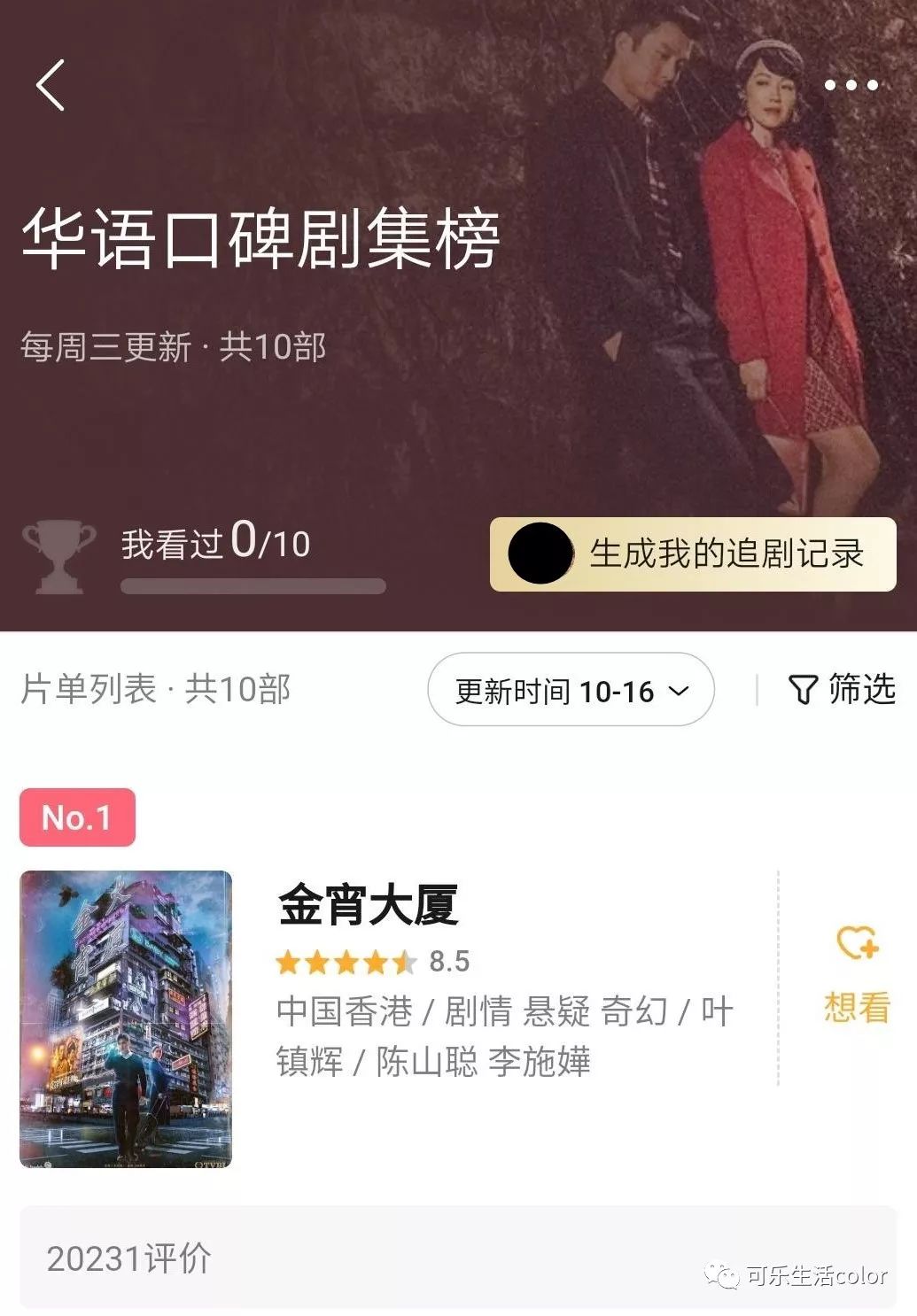Image resolution: width=917 pixels, height=1316 pixels.
Task: Open the three-dot overflow menu
Action: 851,85
